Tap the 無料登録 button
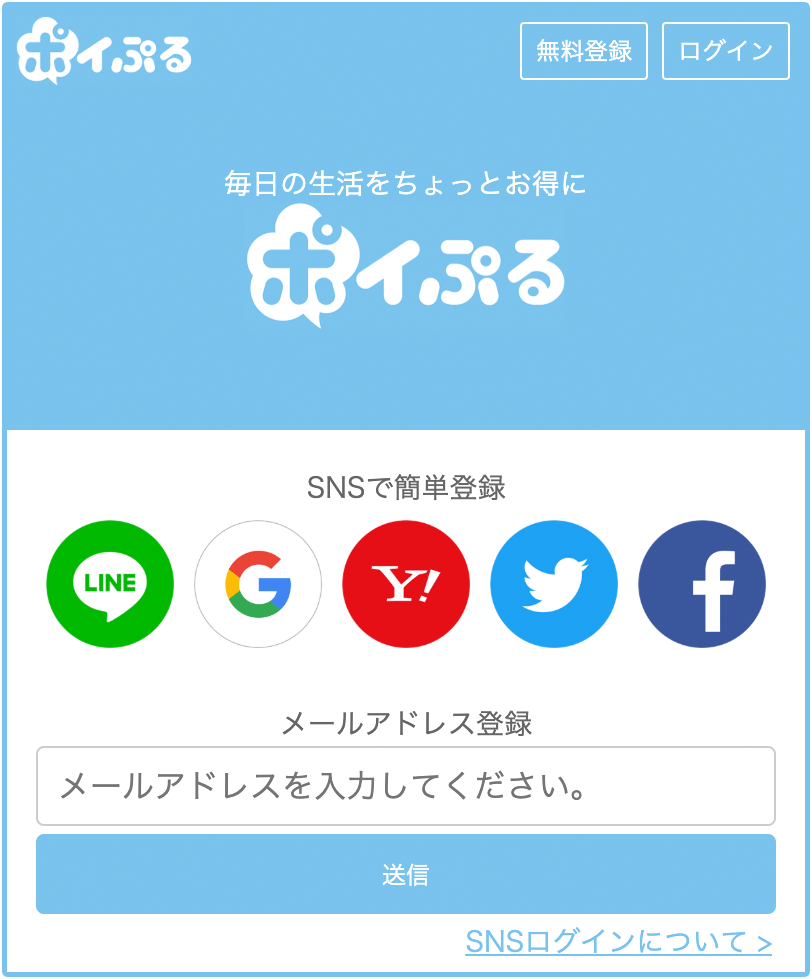Screen dimensions: 812x979 [584, 51]
